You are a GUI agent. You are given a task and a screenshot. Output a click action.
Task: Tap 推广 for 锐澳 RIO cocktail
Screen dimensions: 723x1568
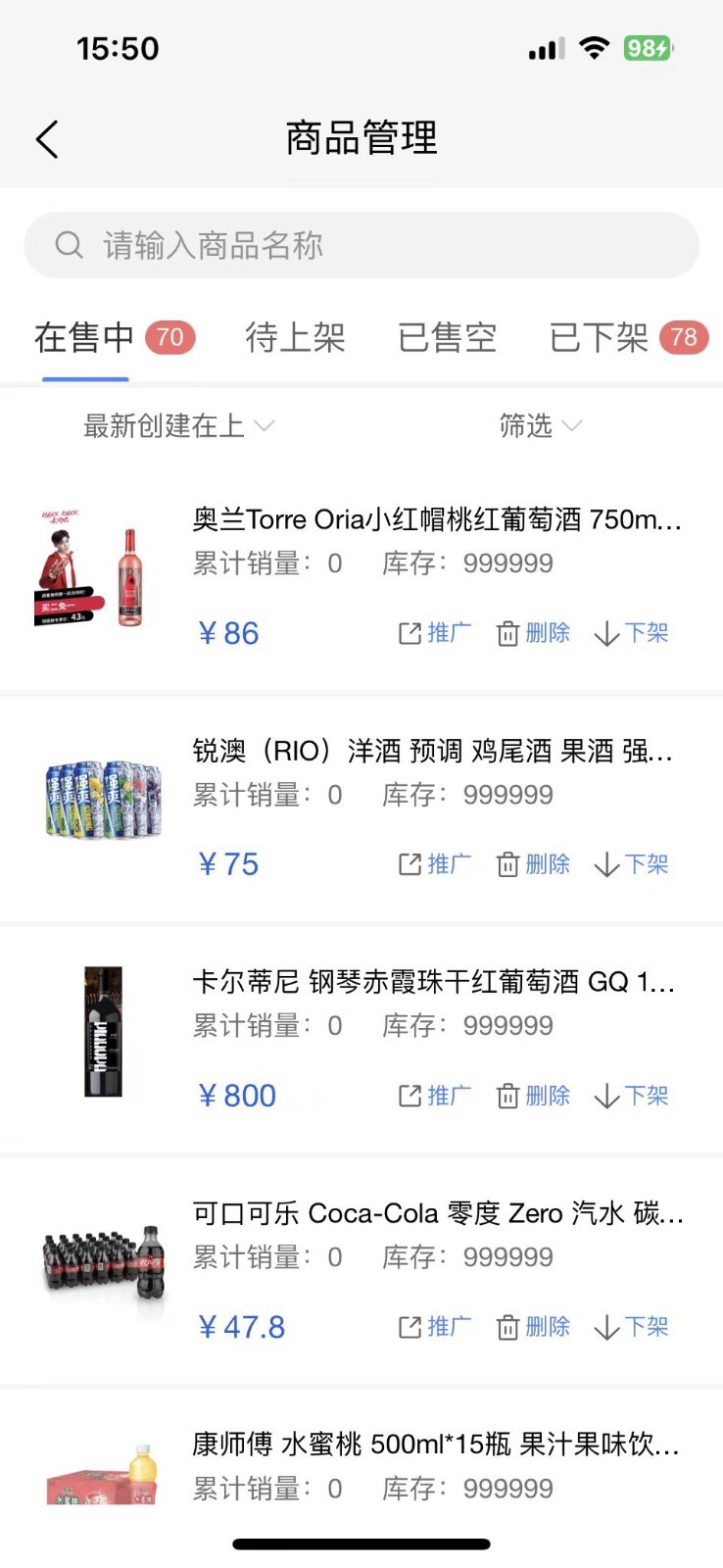pos(435,864)
